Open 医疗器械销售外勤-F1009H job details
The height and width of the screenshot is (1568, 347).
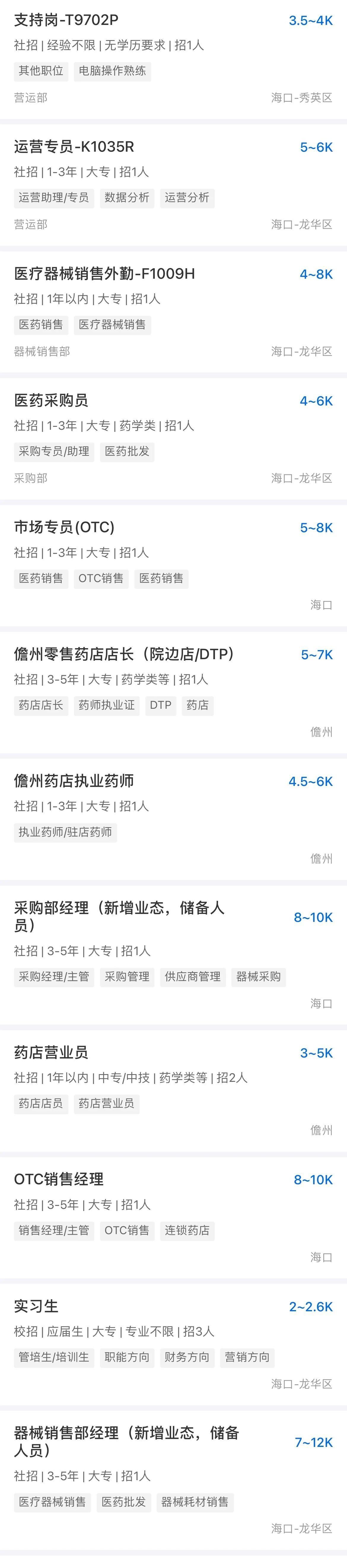tap(105, 274)
